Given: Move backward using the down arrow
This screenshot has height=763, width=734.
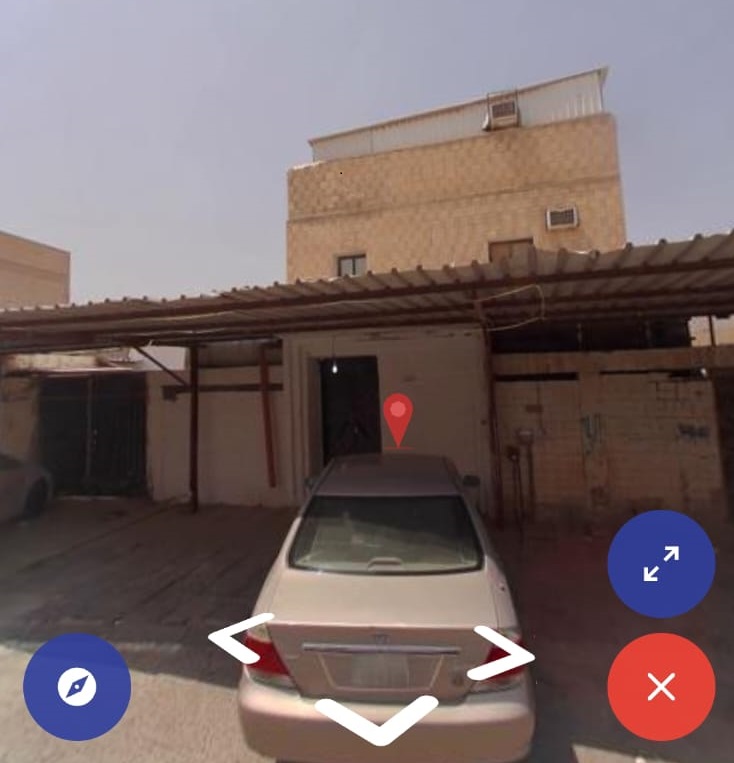Looking at the screenshot, I should [377, 719].
